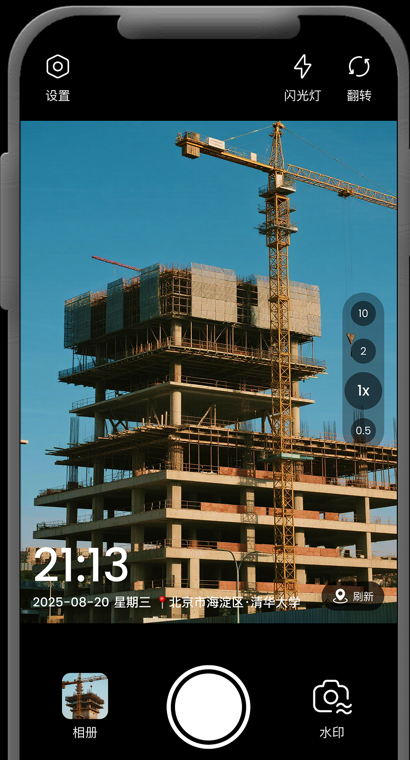Take a photo with the shutter button

[x=208, y=706]
